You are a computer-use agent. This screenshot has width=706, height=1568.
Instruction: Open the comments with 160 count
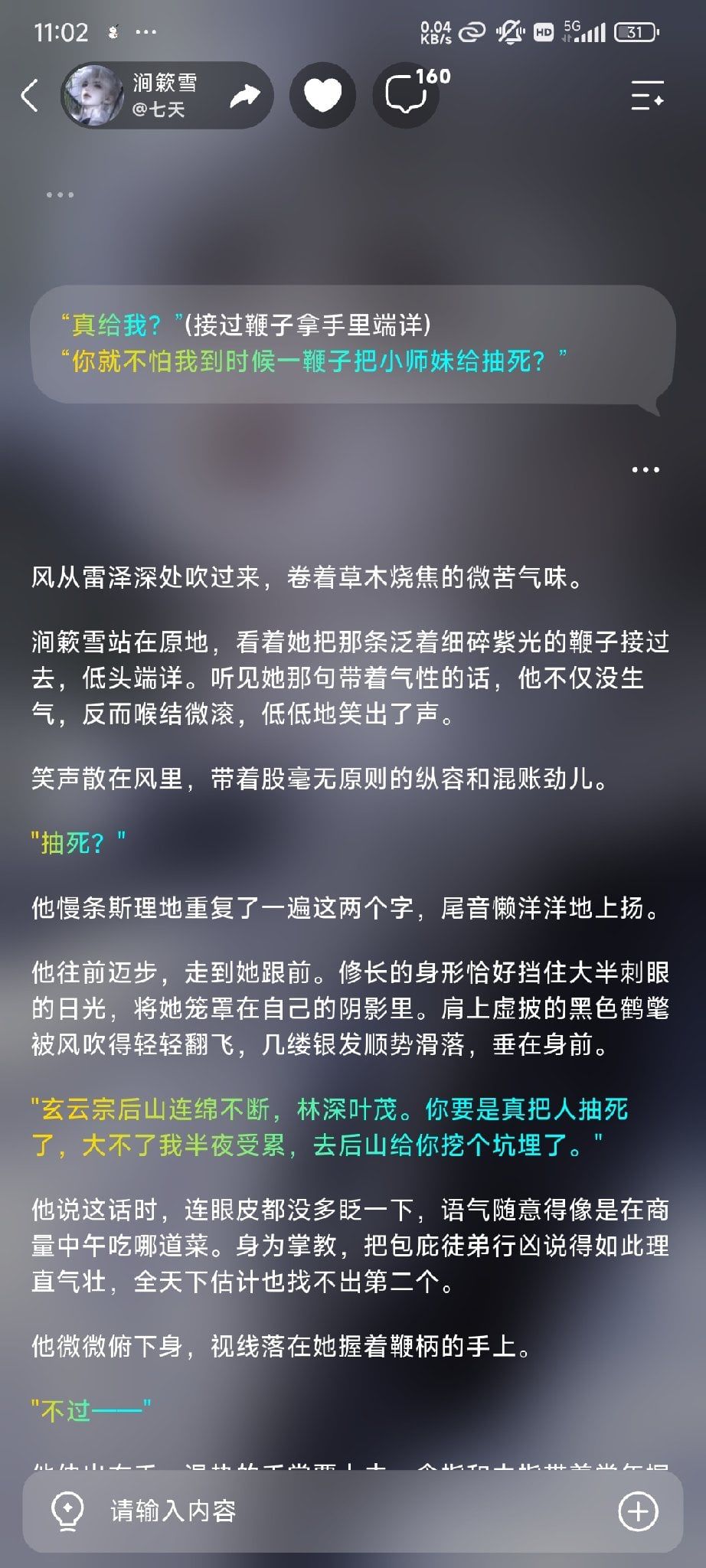(406, 96)
